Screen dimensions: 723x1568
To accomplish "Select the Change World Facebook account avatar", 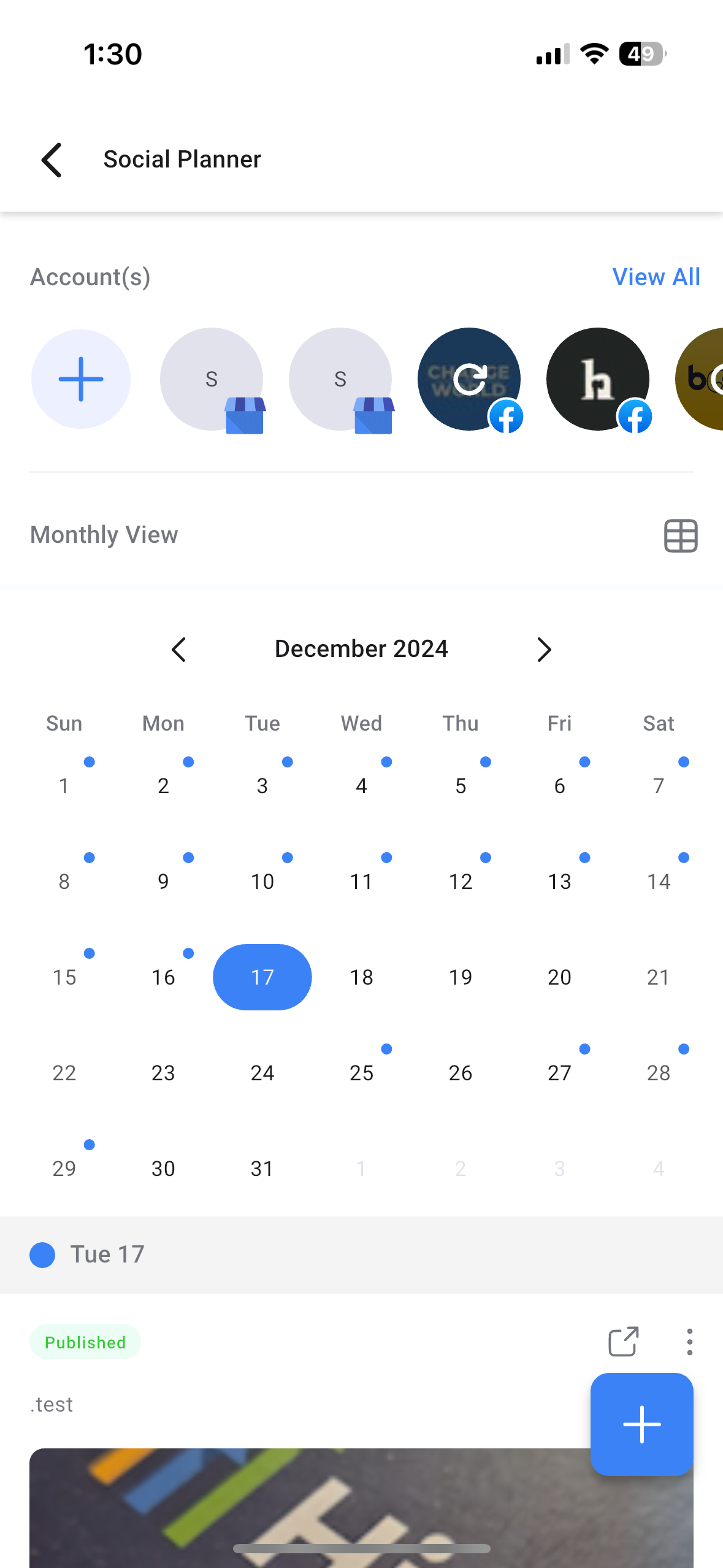I will [x=469, y=379].
